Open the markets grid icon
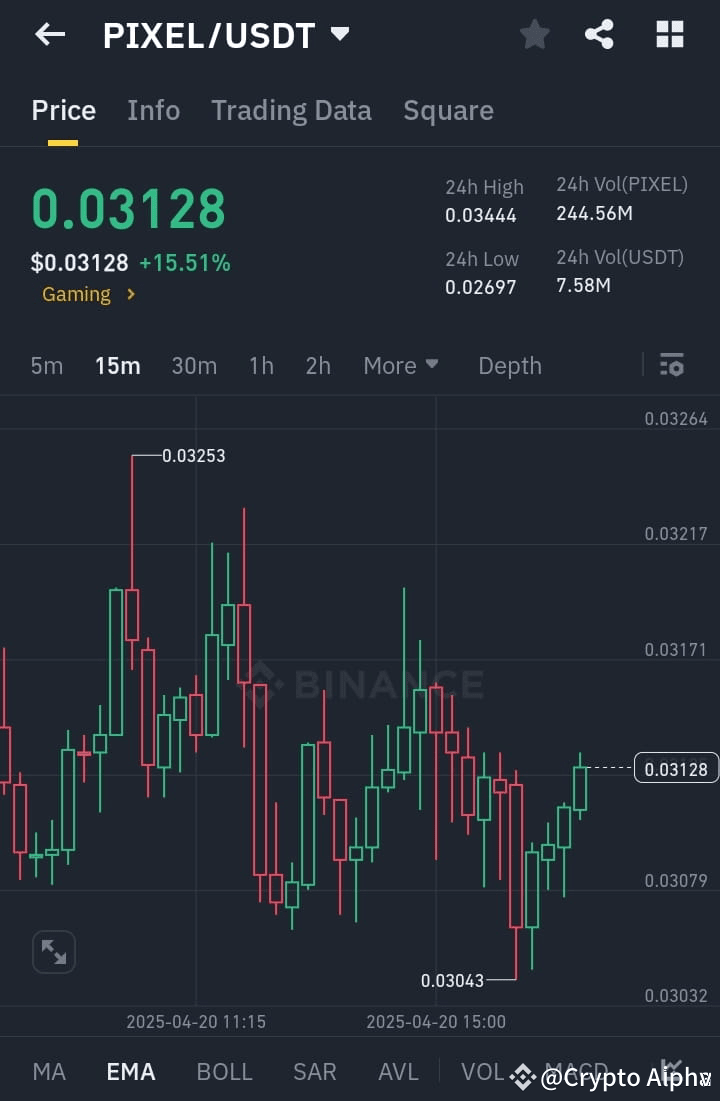720x1101 pixels. click(x=668, y=34)
